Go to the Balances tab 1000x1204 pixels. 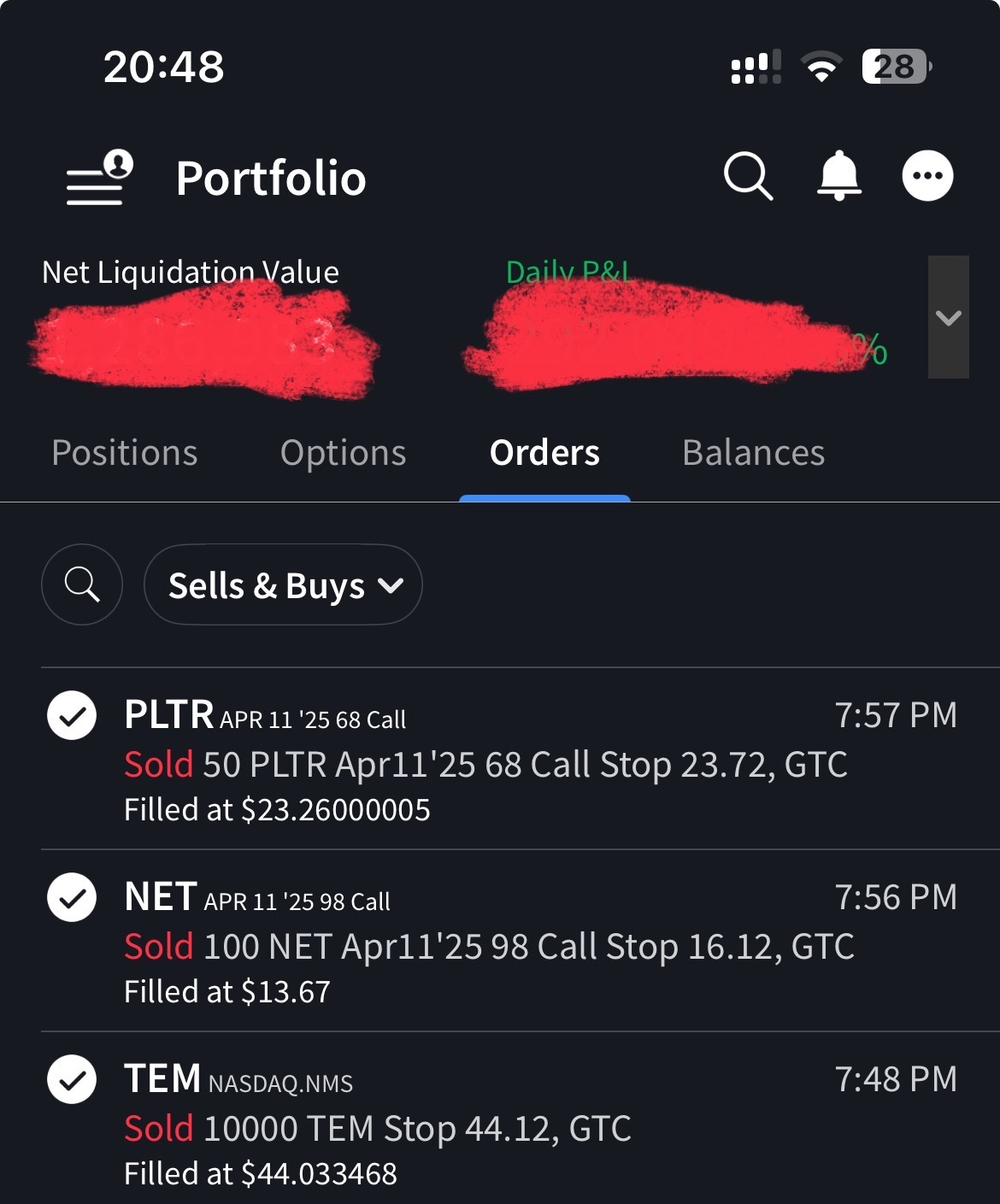click(x=753, y=453)
